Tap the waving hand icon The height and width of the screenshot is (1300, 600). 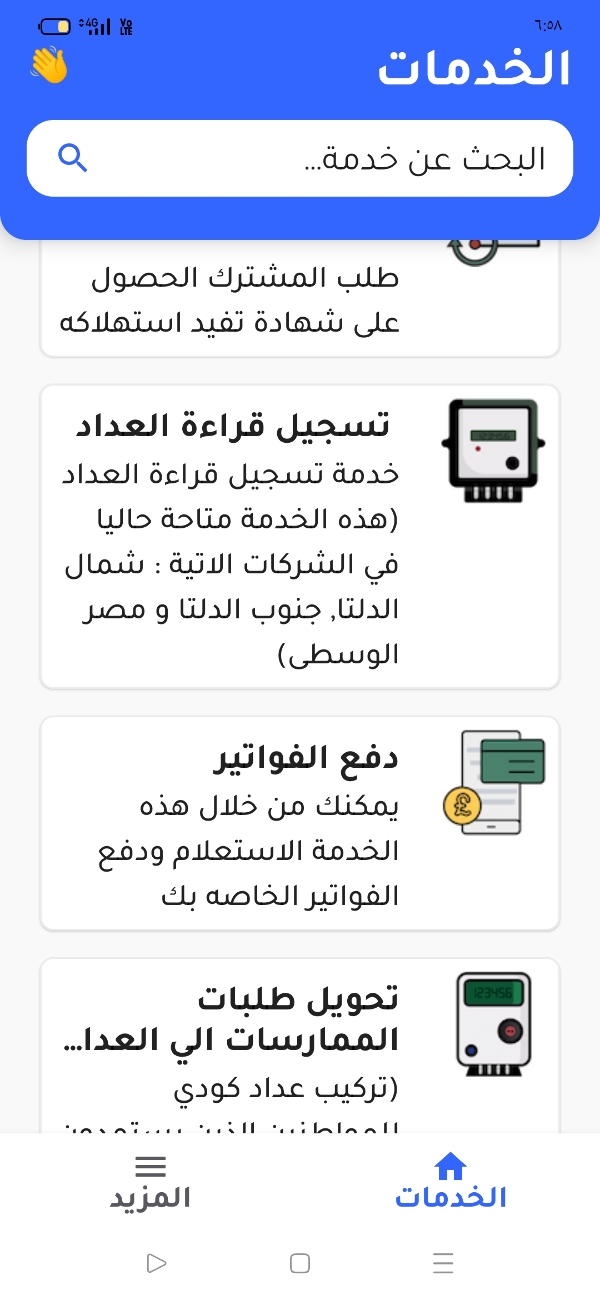coord(48,66)
